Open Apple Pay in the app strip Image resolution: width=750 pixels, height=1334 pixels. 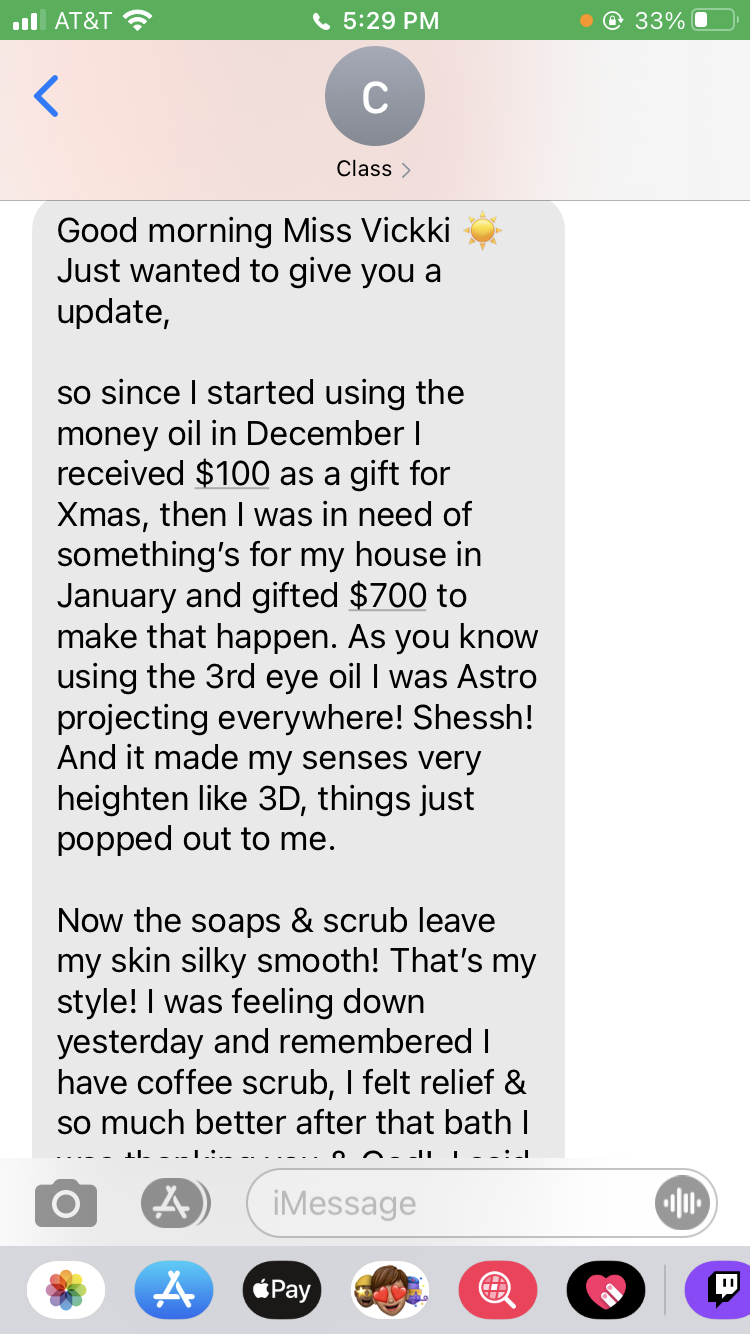click(x=282, y=1290)
